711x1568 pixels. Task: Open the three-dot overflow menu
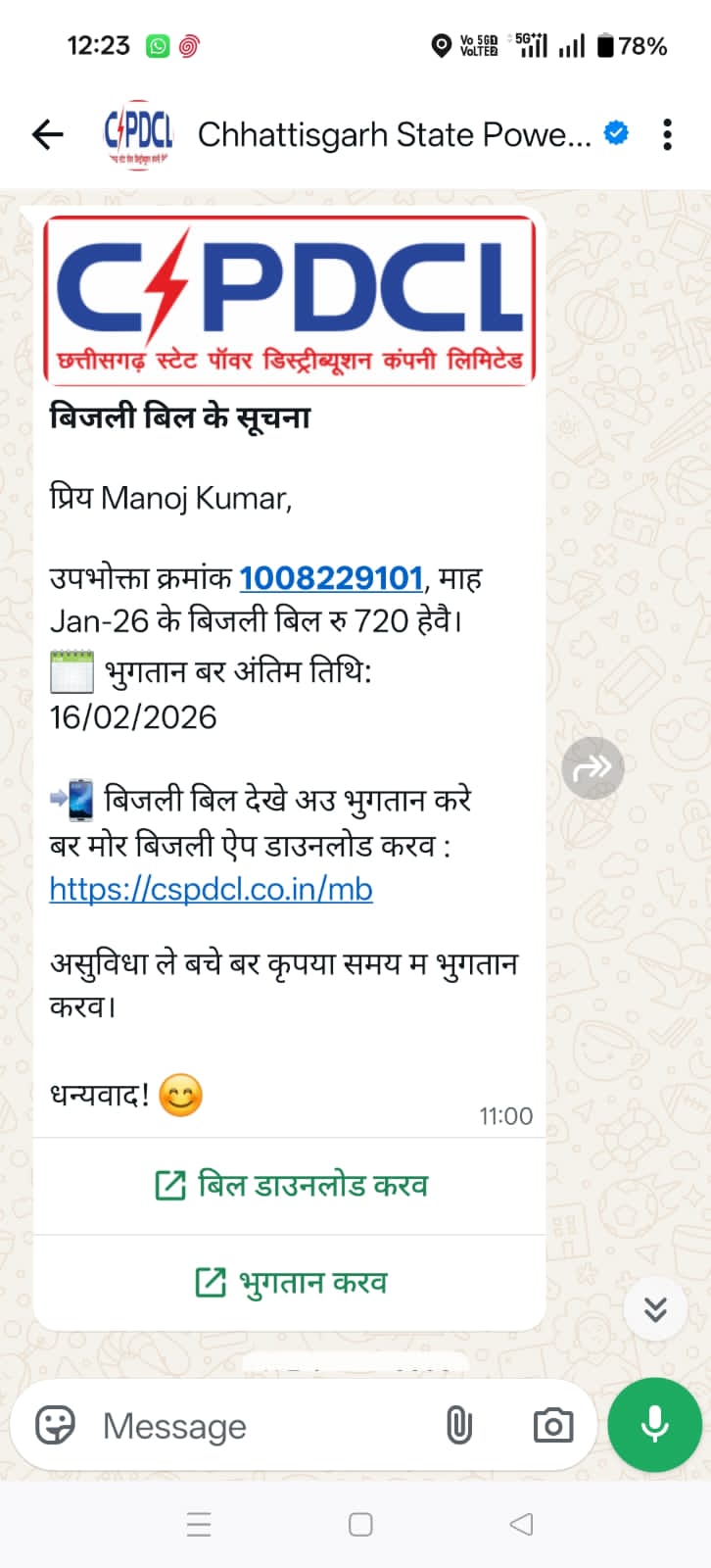pyautogui.click(x=667, y=134)
